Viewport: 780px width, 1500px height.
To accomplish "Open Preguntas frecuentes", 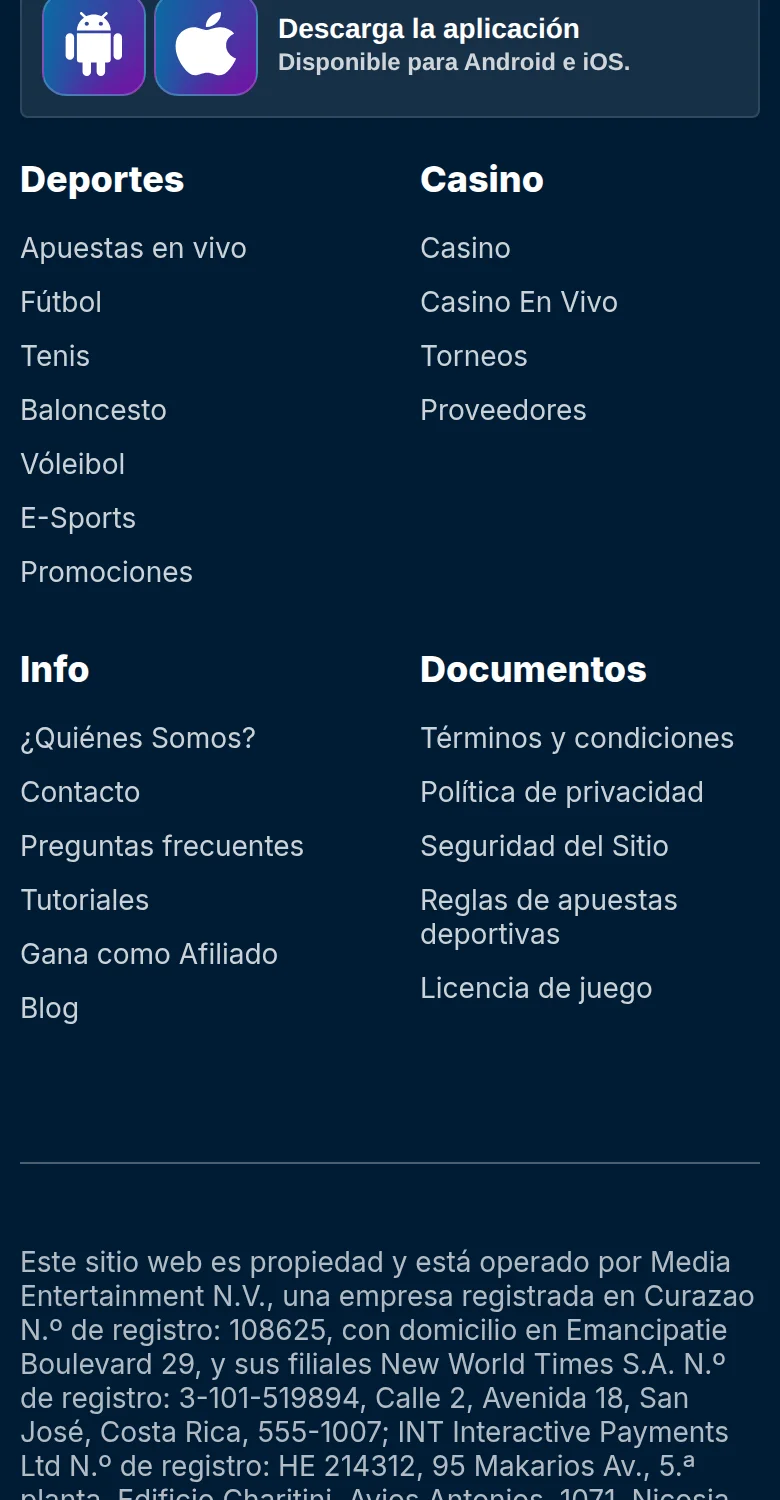I will 162,846.
